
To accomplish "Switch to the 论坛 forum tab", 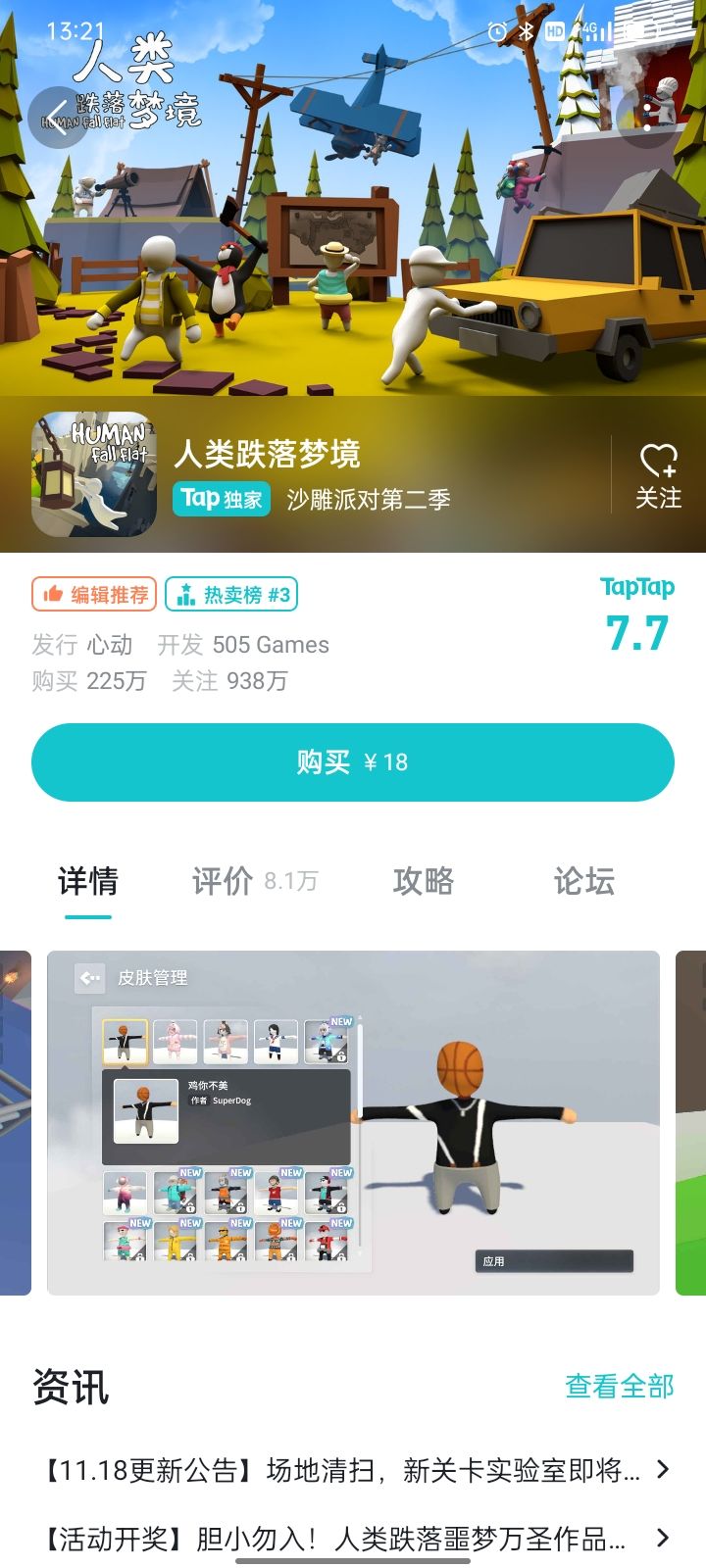I will [583, 882].
